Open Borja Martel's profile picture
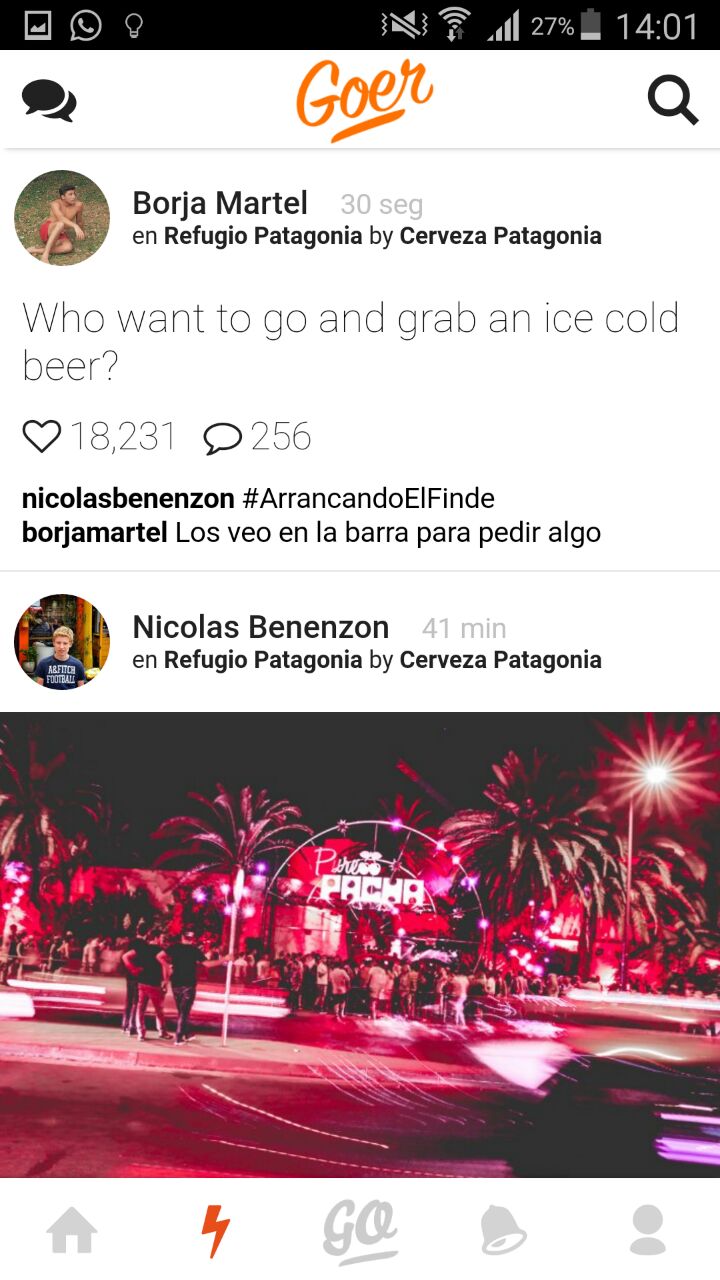The width and height of the screenshot is (720, 1280). [62, 218]
